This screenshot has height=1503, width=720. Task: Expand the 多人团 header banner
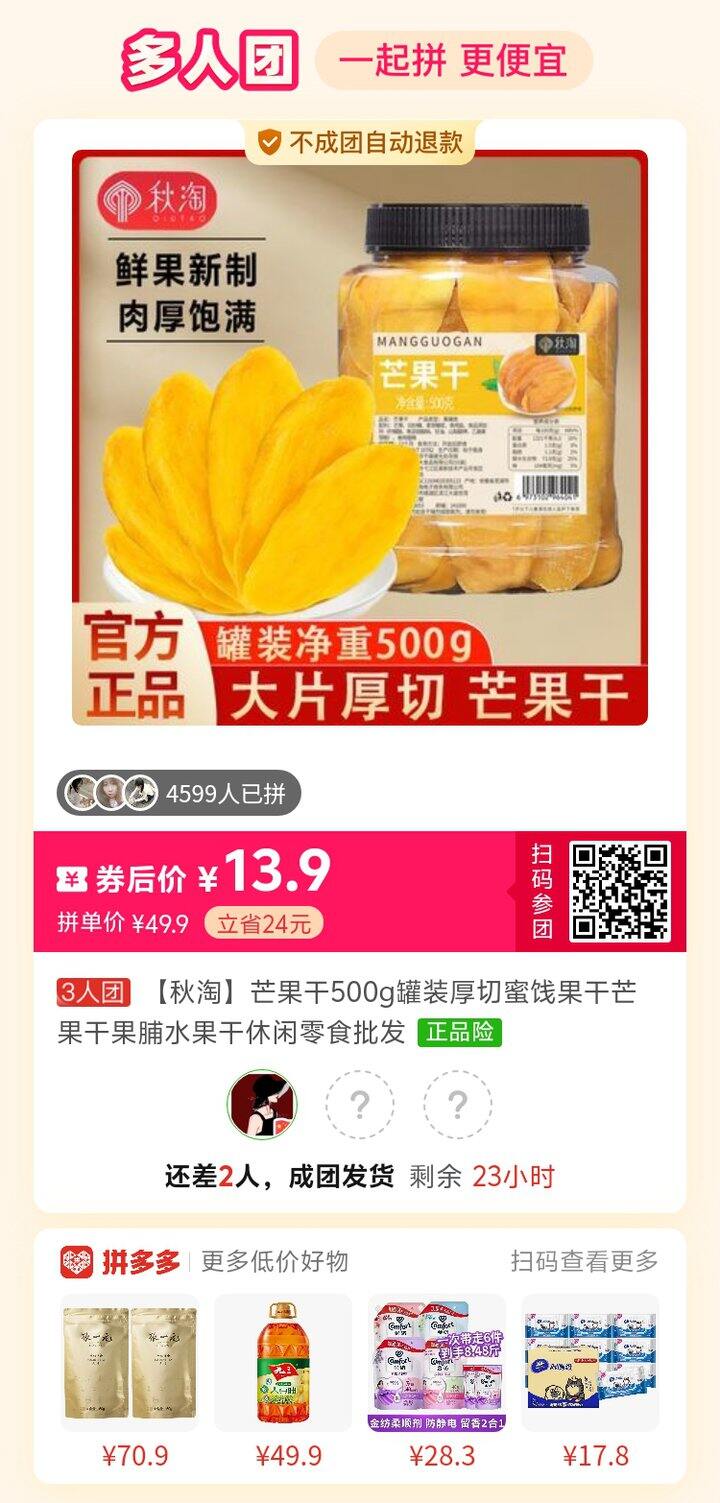pos(199,57)
